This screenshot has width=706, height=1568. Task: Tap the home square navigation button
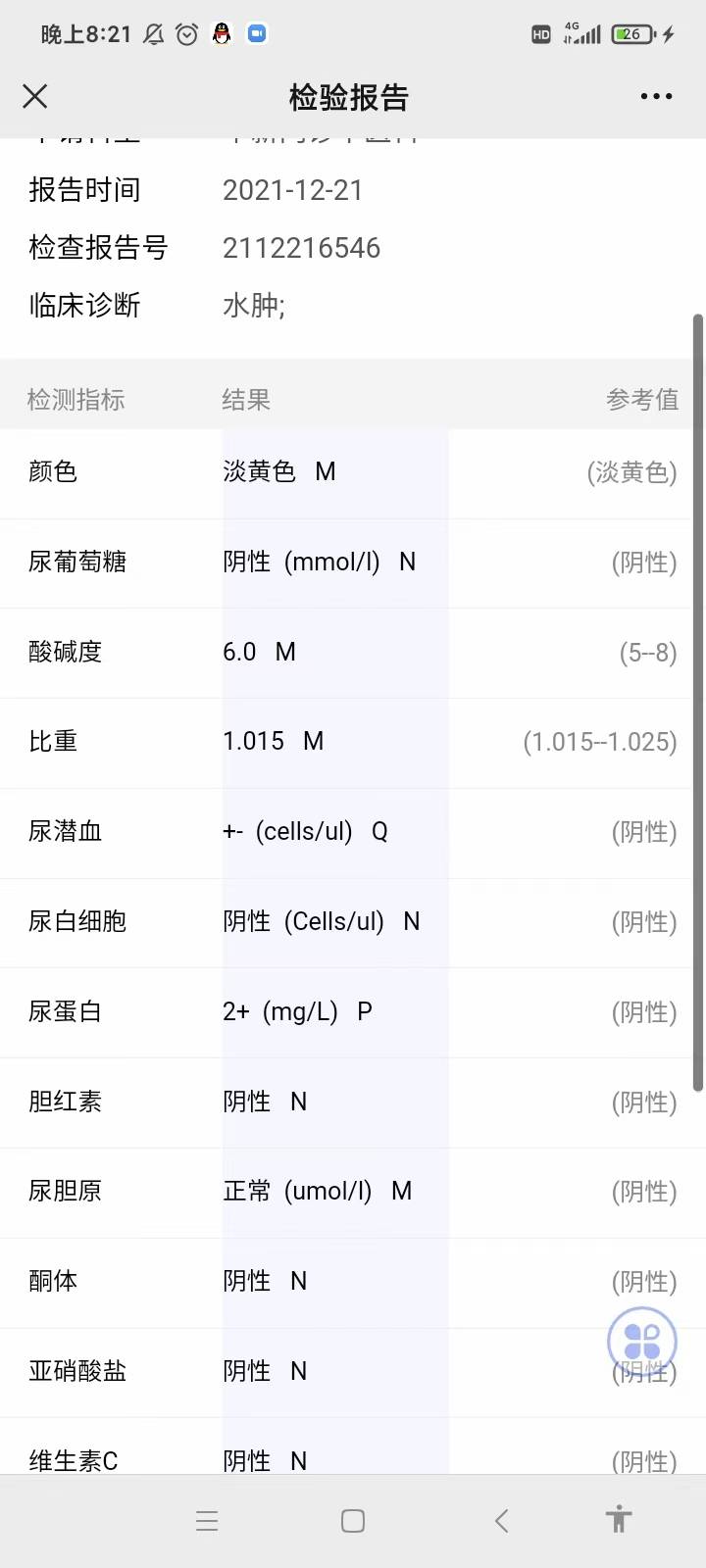pos(352,1520)
